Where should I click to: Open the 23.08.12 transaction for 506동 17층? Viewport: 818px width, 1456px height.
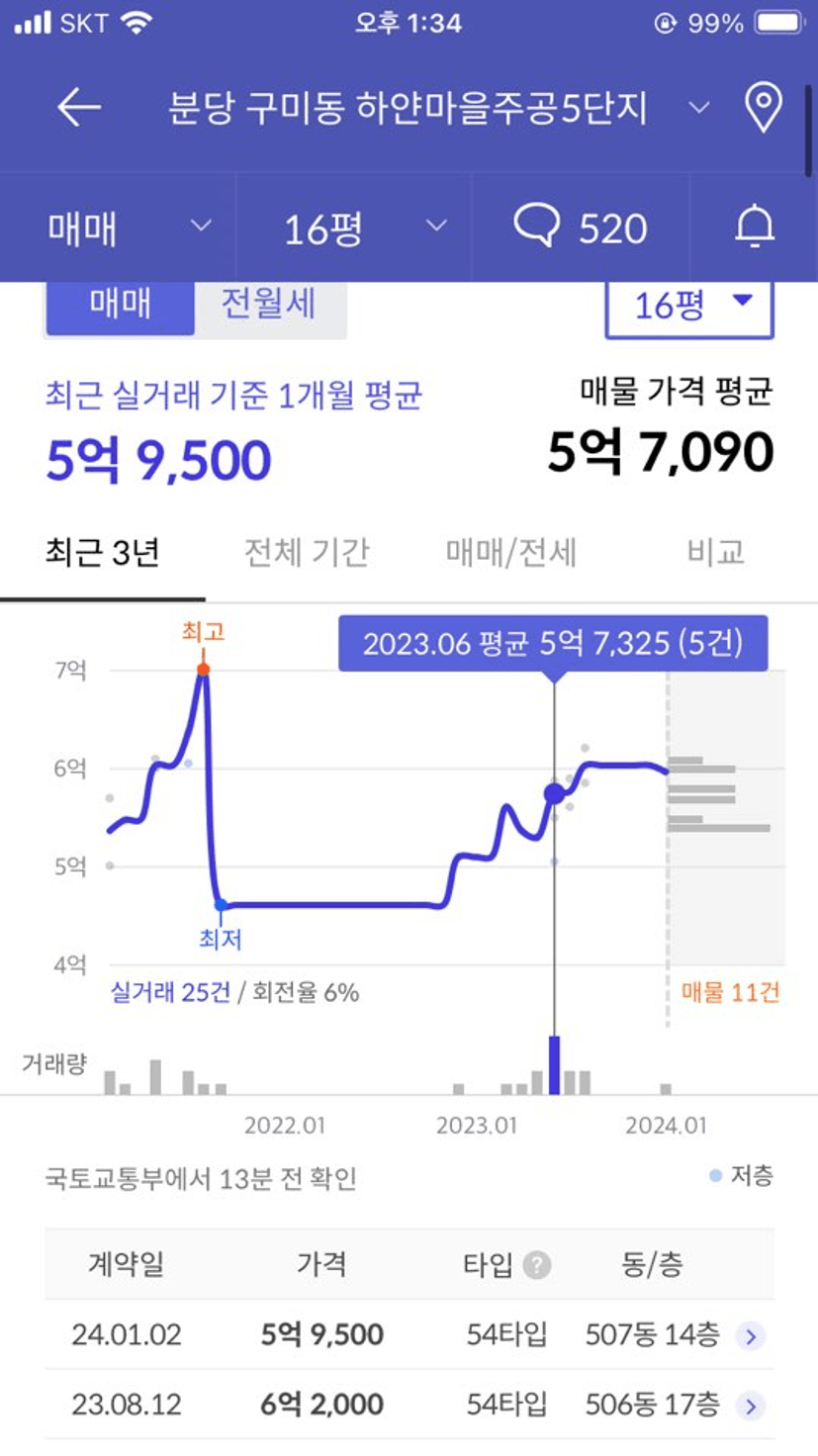click(x=409, y=1405)
